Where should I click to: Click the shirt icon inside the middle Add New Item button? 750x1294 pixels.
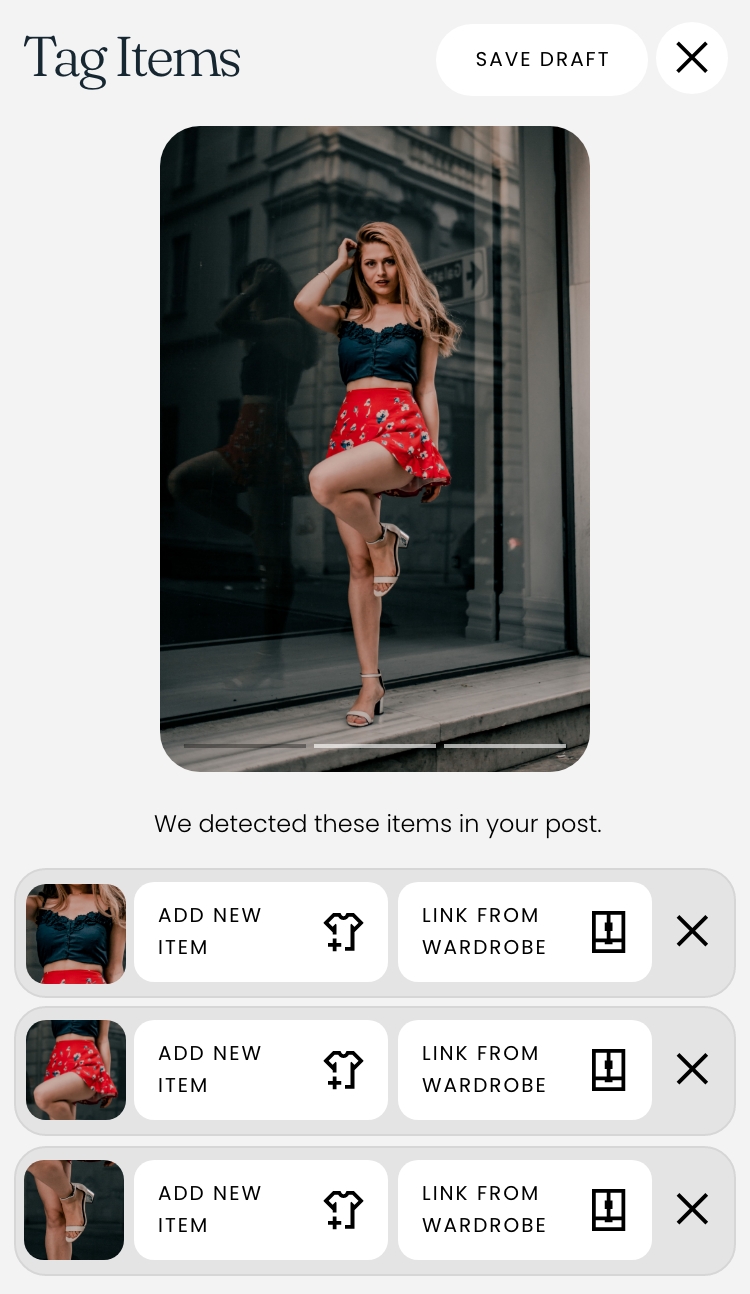[344, 1069]
